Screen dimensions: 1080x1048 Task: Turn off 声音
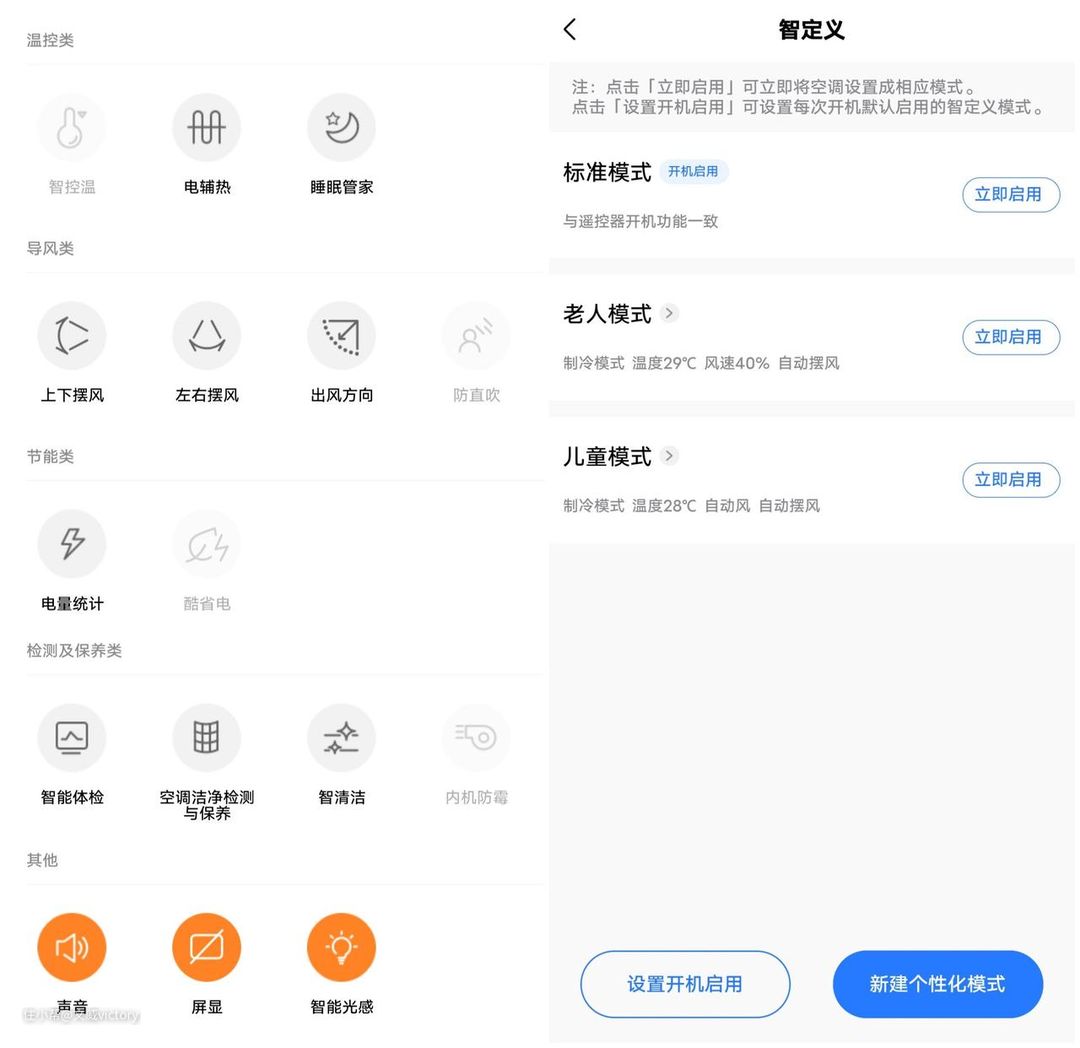[x=72, y=947]
